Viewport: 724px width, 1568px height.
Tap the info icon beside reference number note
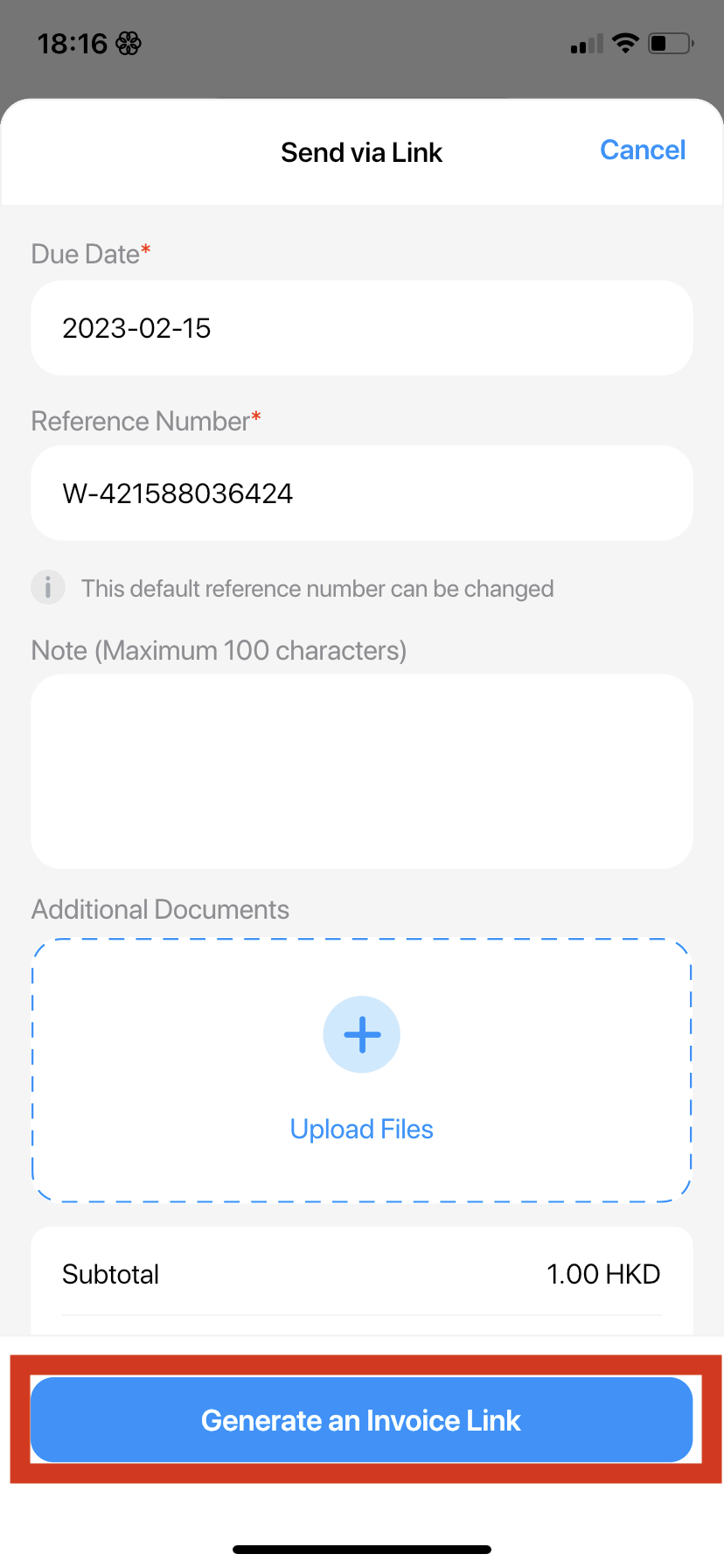(48, 587)
